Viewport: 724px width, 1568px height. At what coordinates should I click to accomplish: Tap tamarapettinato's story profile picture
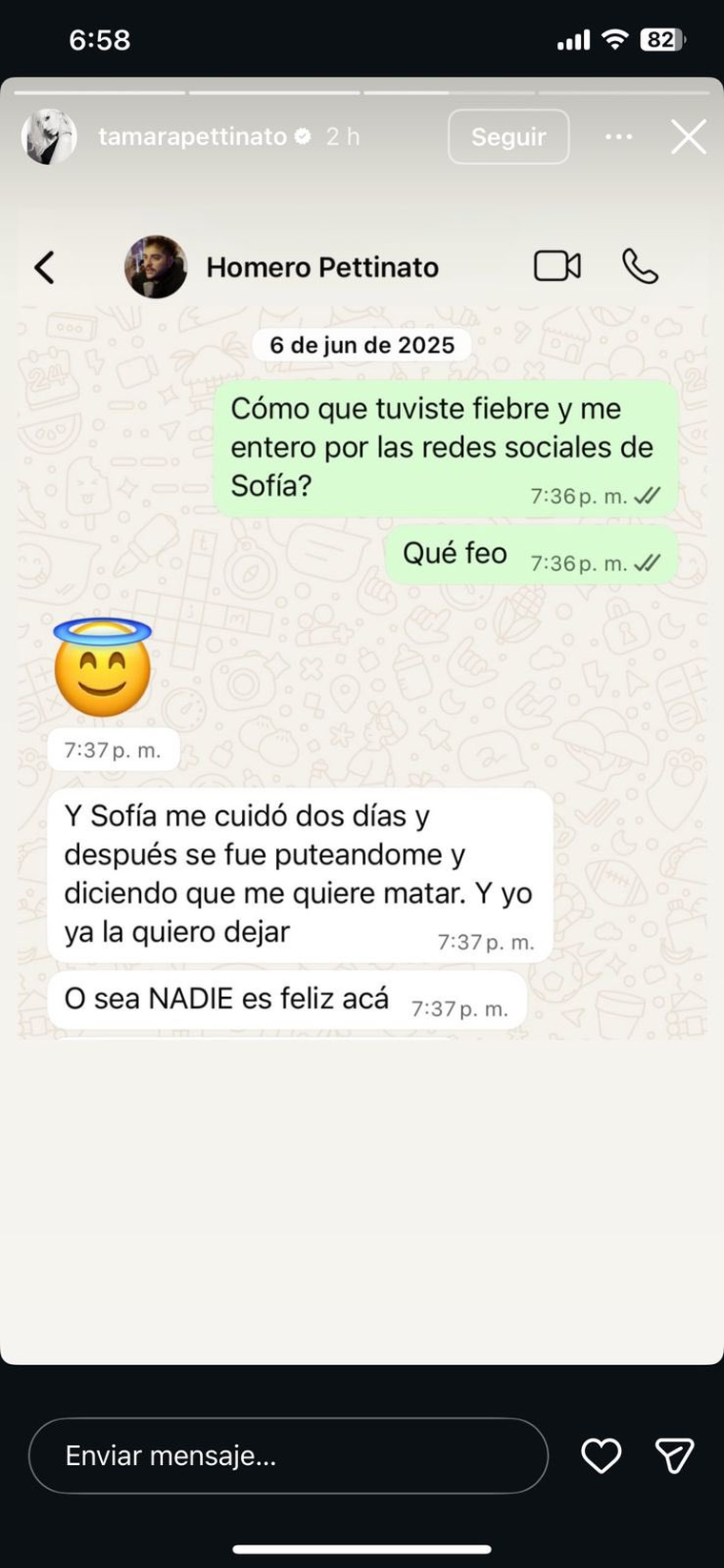click(49, 136)
